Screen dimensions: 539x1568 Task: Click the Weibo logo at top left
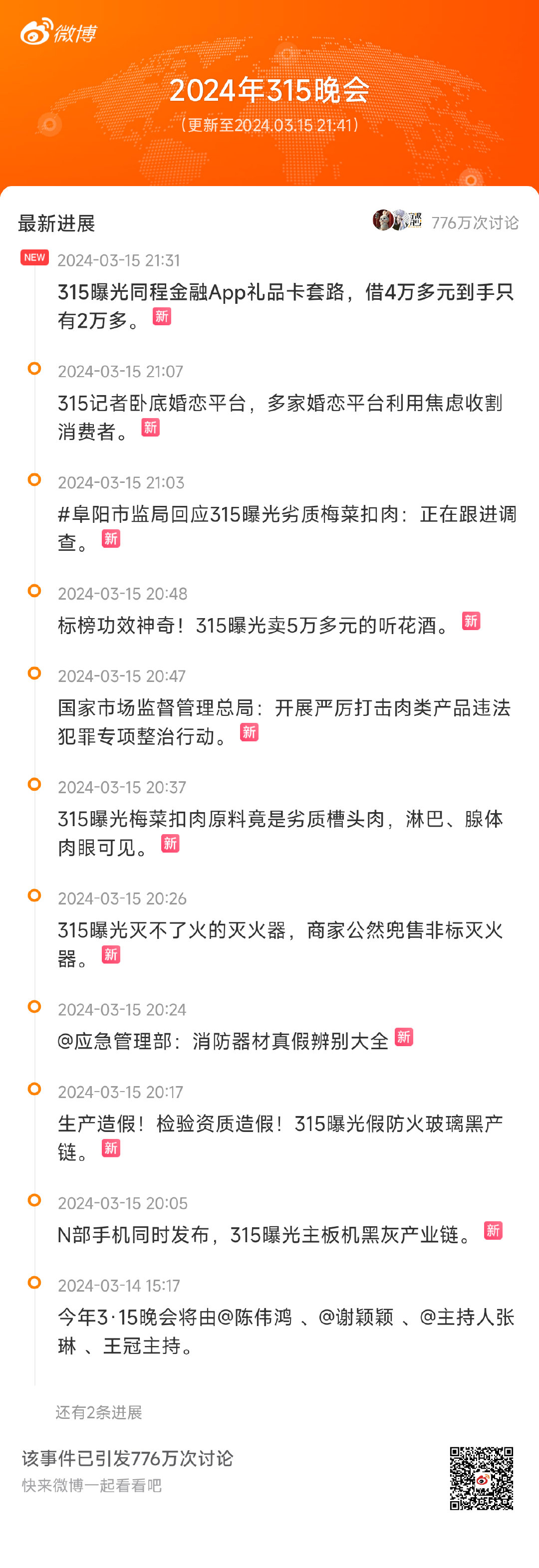click(58, 33)
